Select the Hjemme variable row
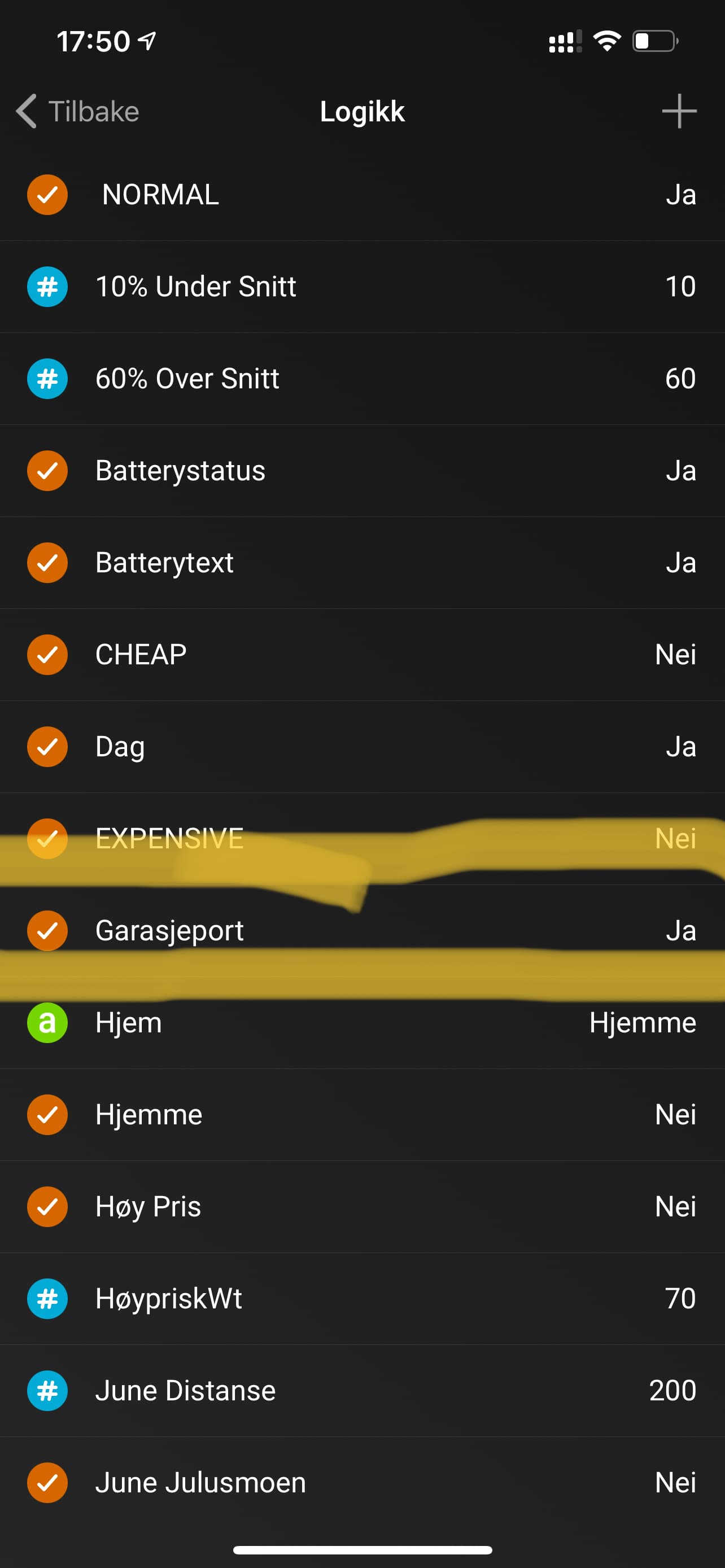The width and height of the screenshot is (725, 1568). pyautogui.click(x=362, y=1115)
